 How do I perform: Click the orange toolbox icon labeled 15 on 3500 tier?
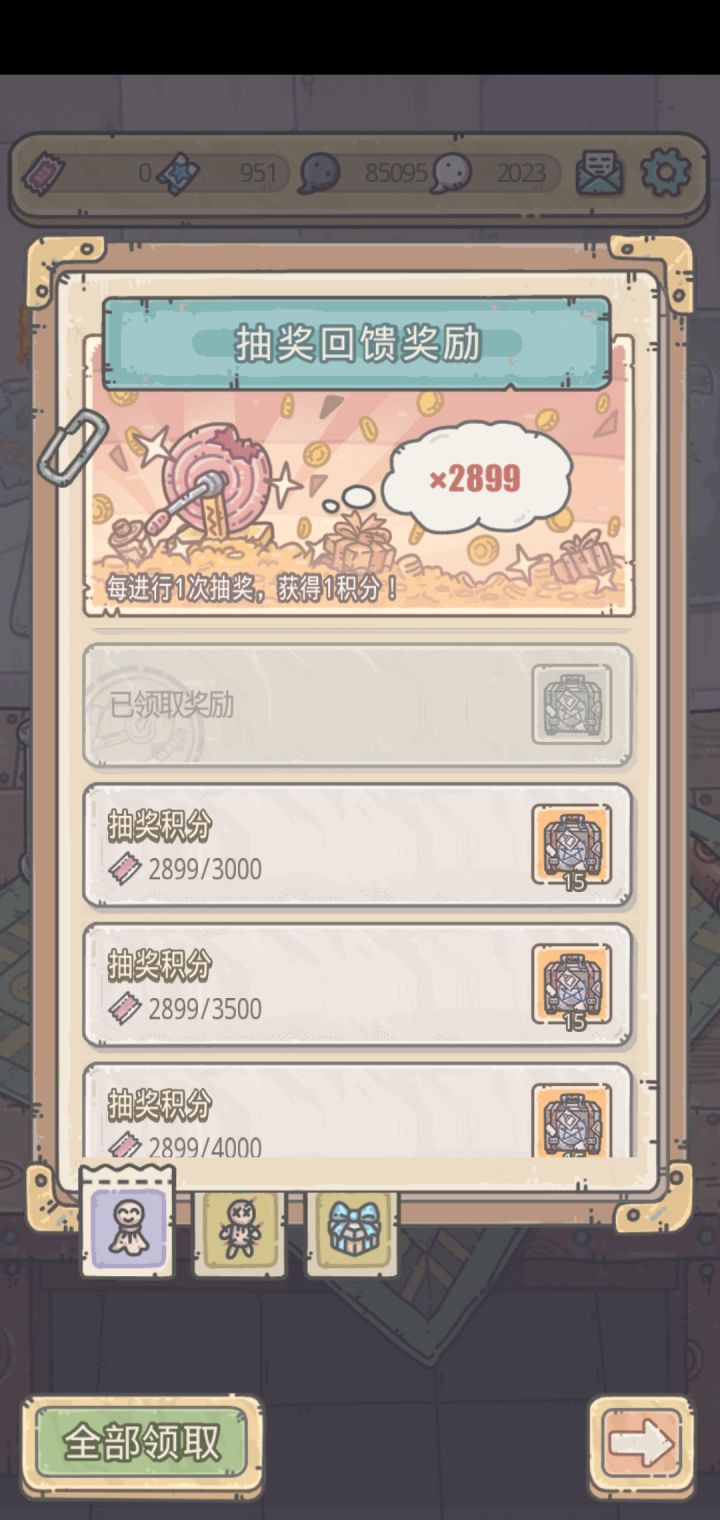[571, 985]
